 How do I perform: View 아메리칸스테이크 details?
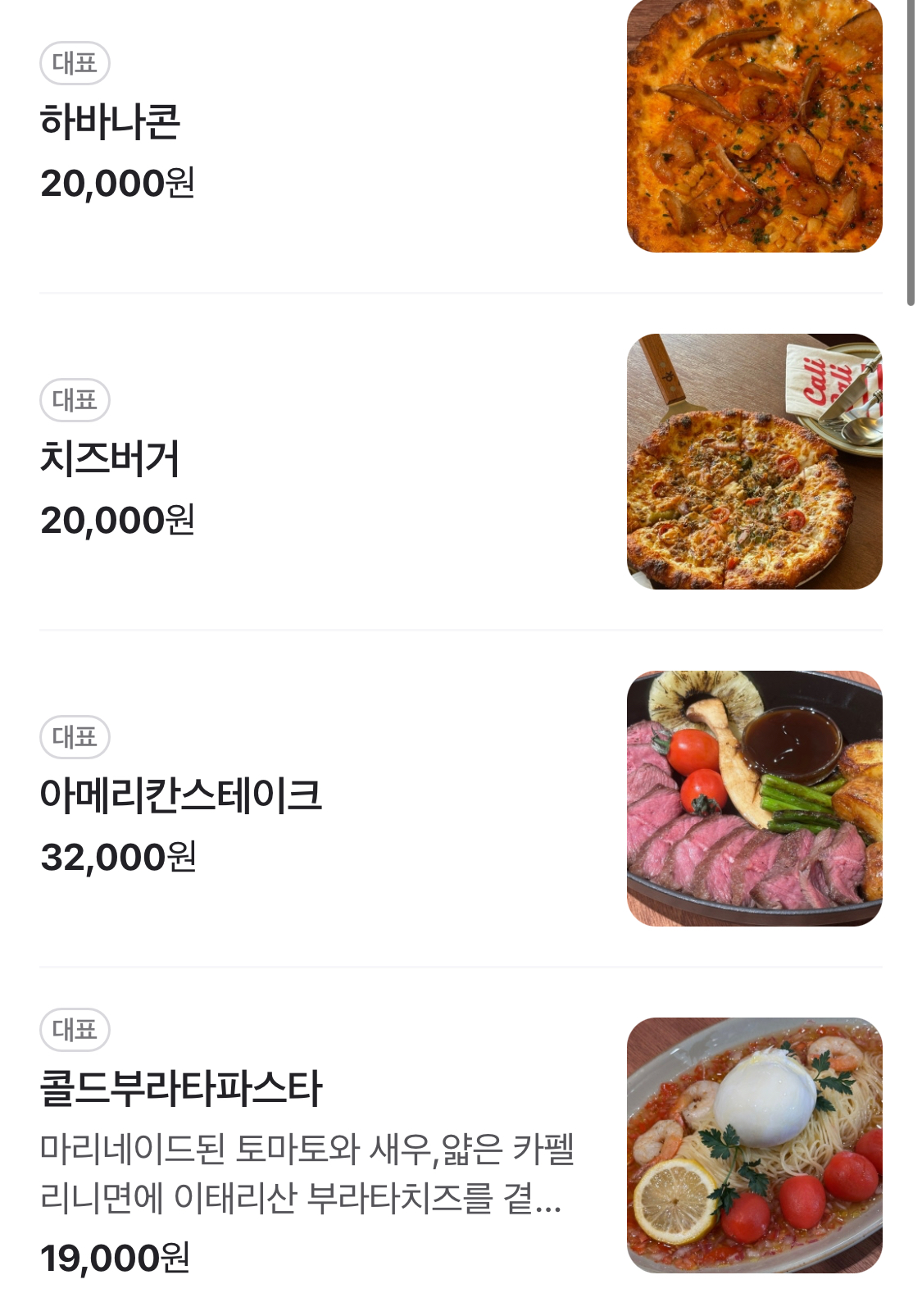click(x=181, y=795)
